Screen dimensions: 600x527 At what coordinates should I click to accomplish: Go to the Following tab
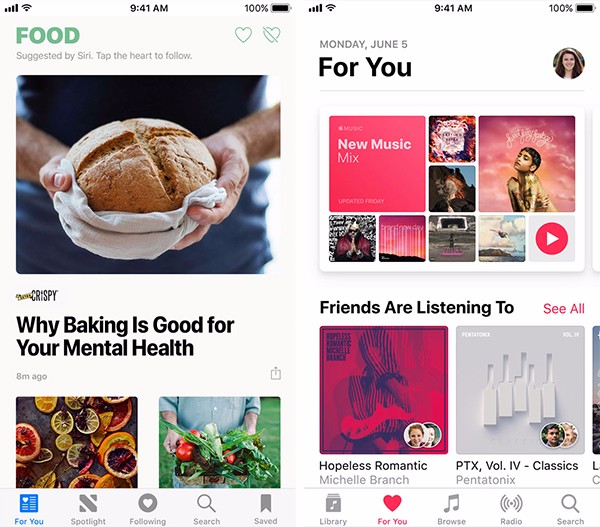point(147,508)
